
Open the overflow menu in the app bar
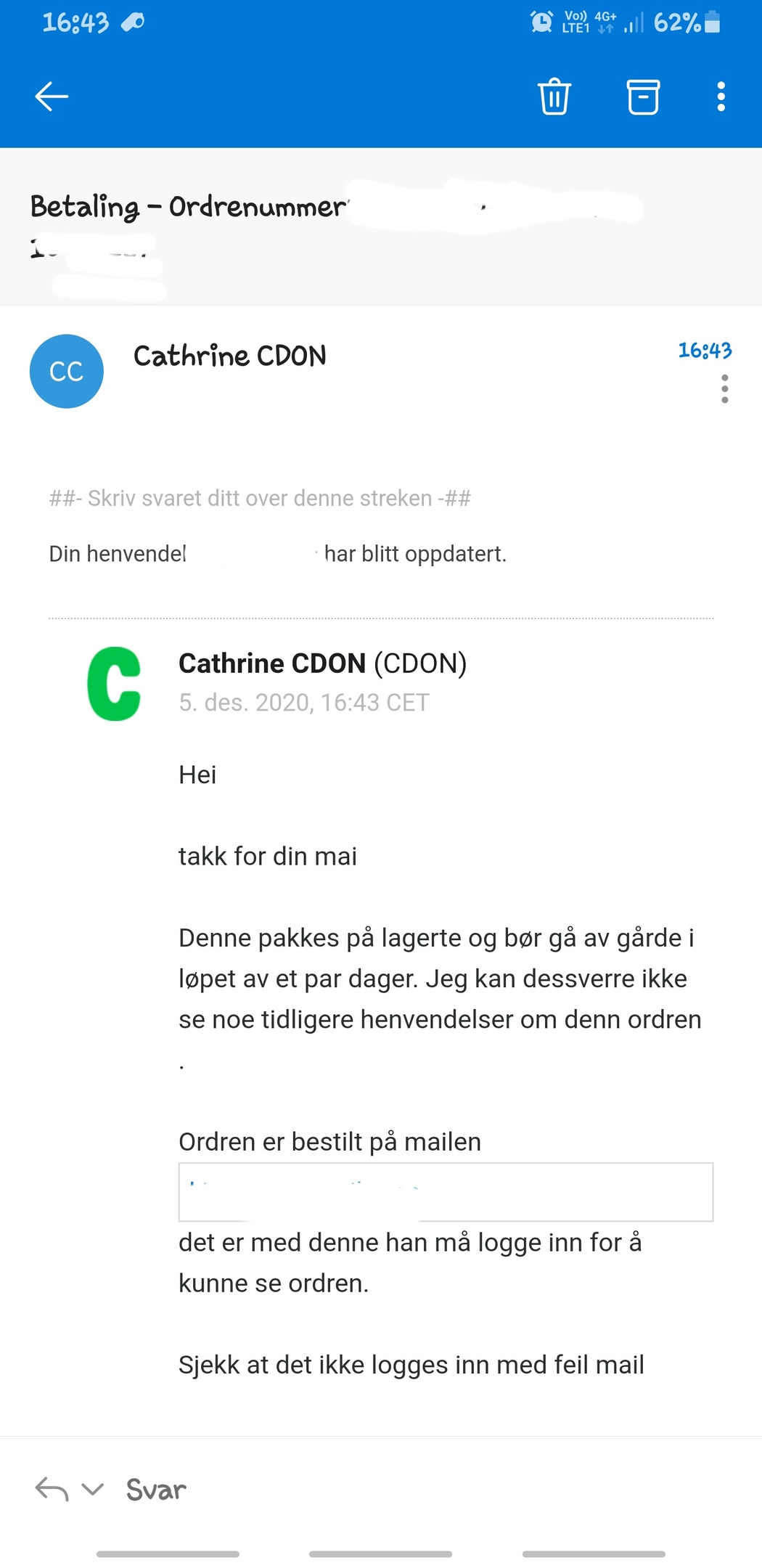click(721, 97)
